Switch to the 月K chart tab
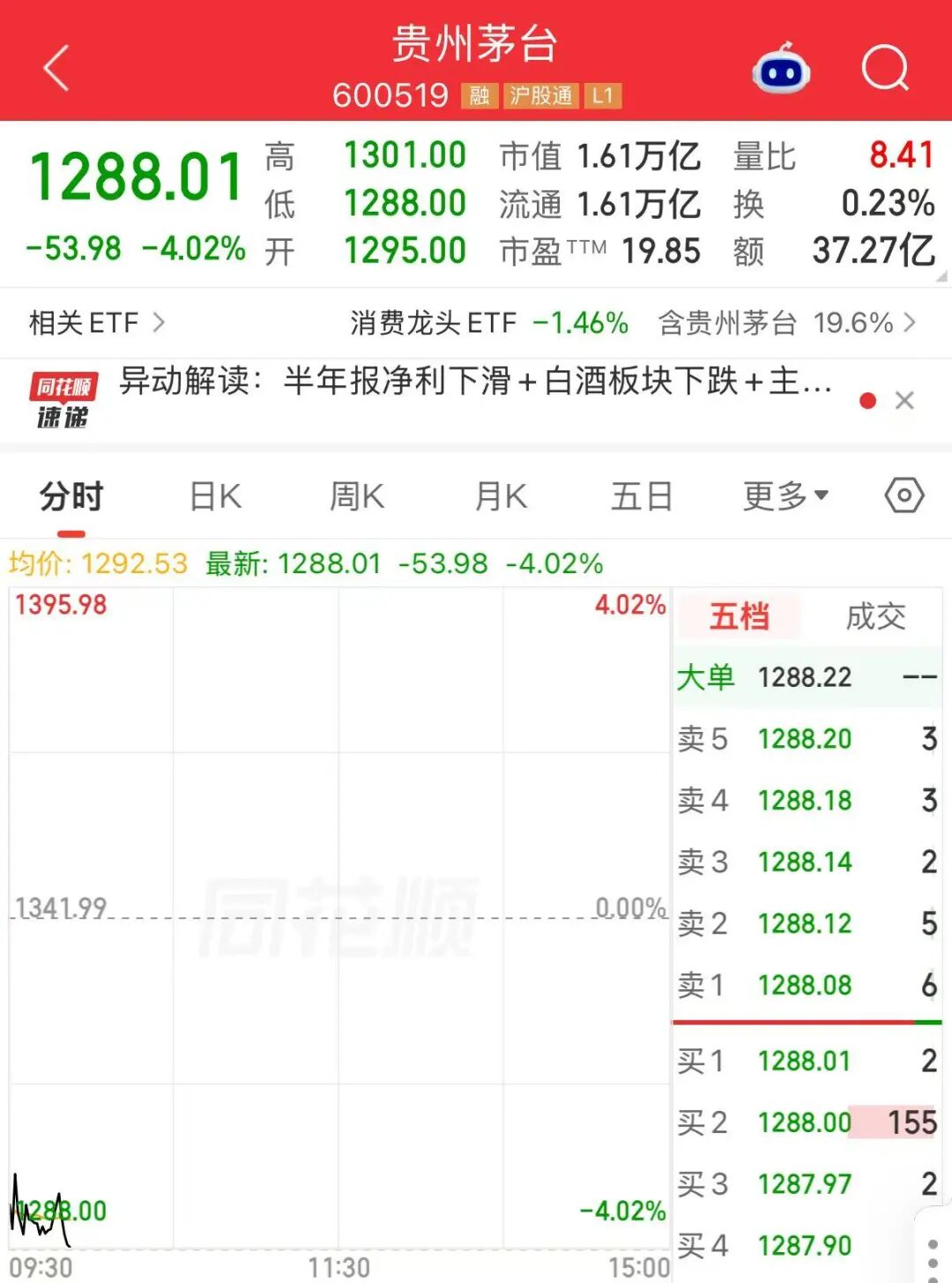 501,496
